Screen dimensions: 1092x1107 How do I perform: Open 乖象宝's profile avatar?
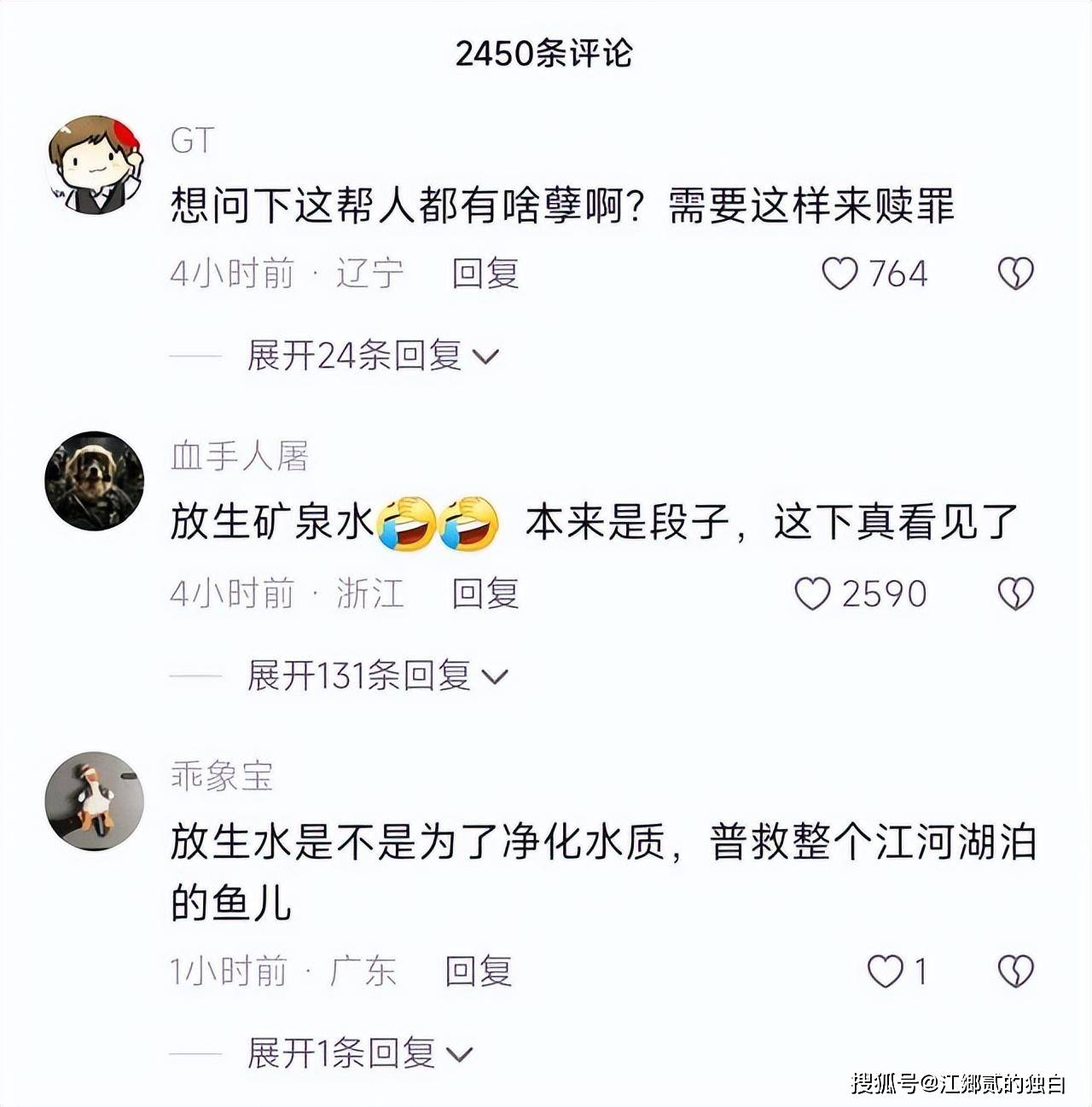point(94,801)
